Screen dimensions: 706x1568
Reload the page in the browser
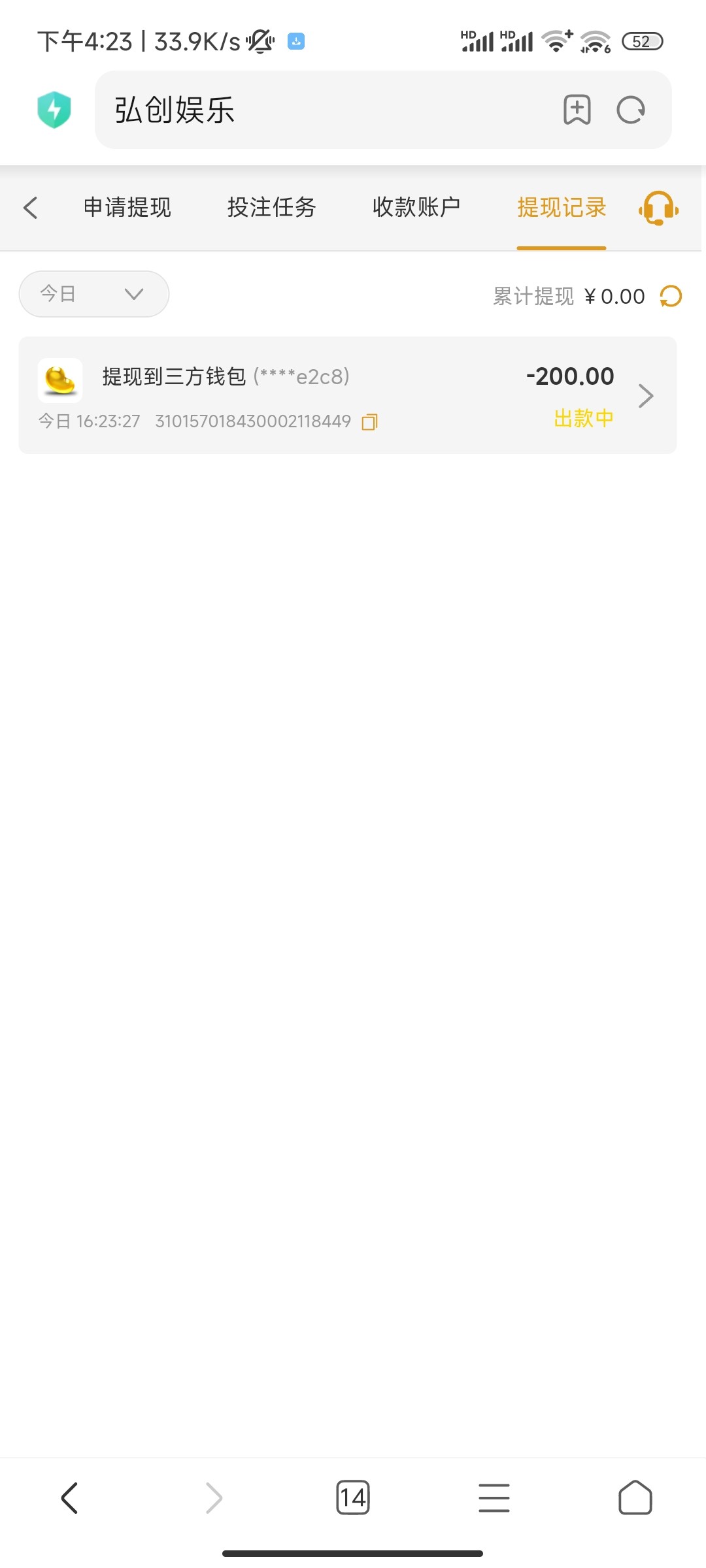(x=631, y=110)
